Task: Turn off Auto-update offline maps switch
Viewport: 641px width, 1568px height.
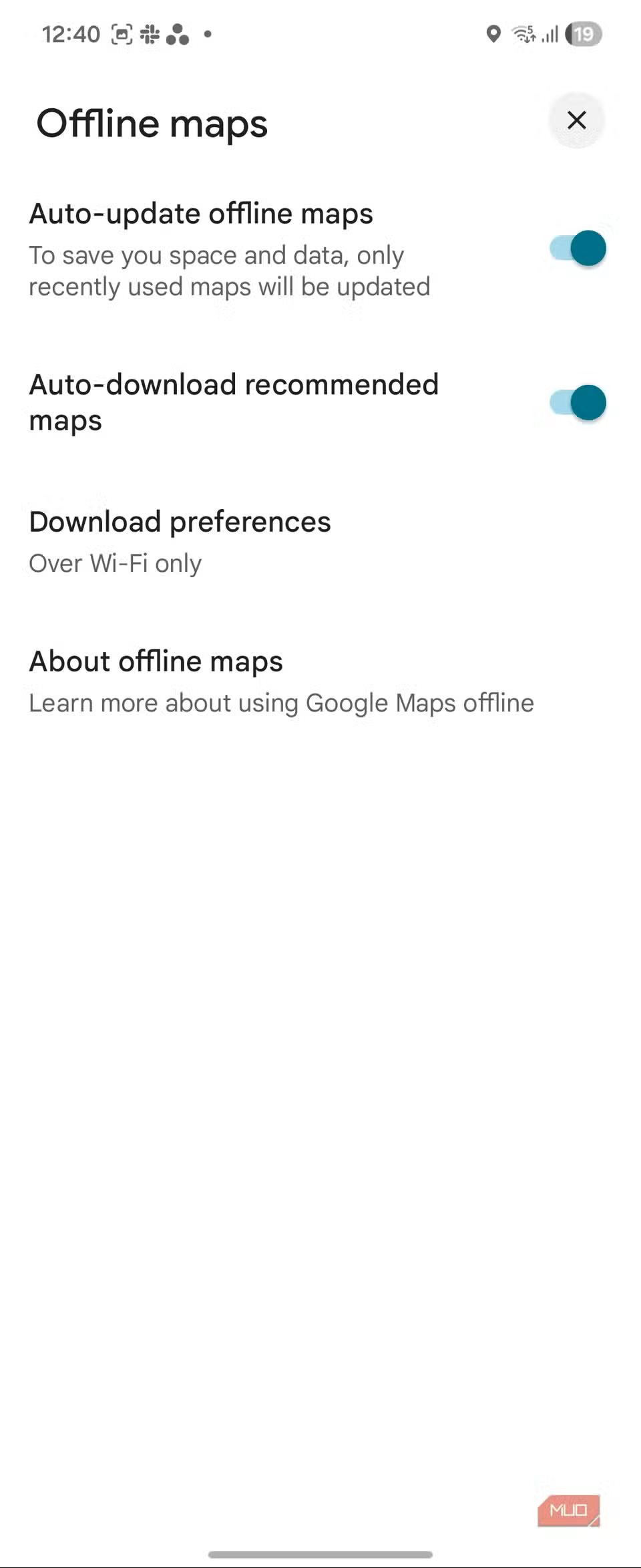Action: tap(578, 249)
